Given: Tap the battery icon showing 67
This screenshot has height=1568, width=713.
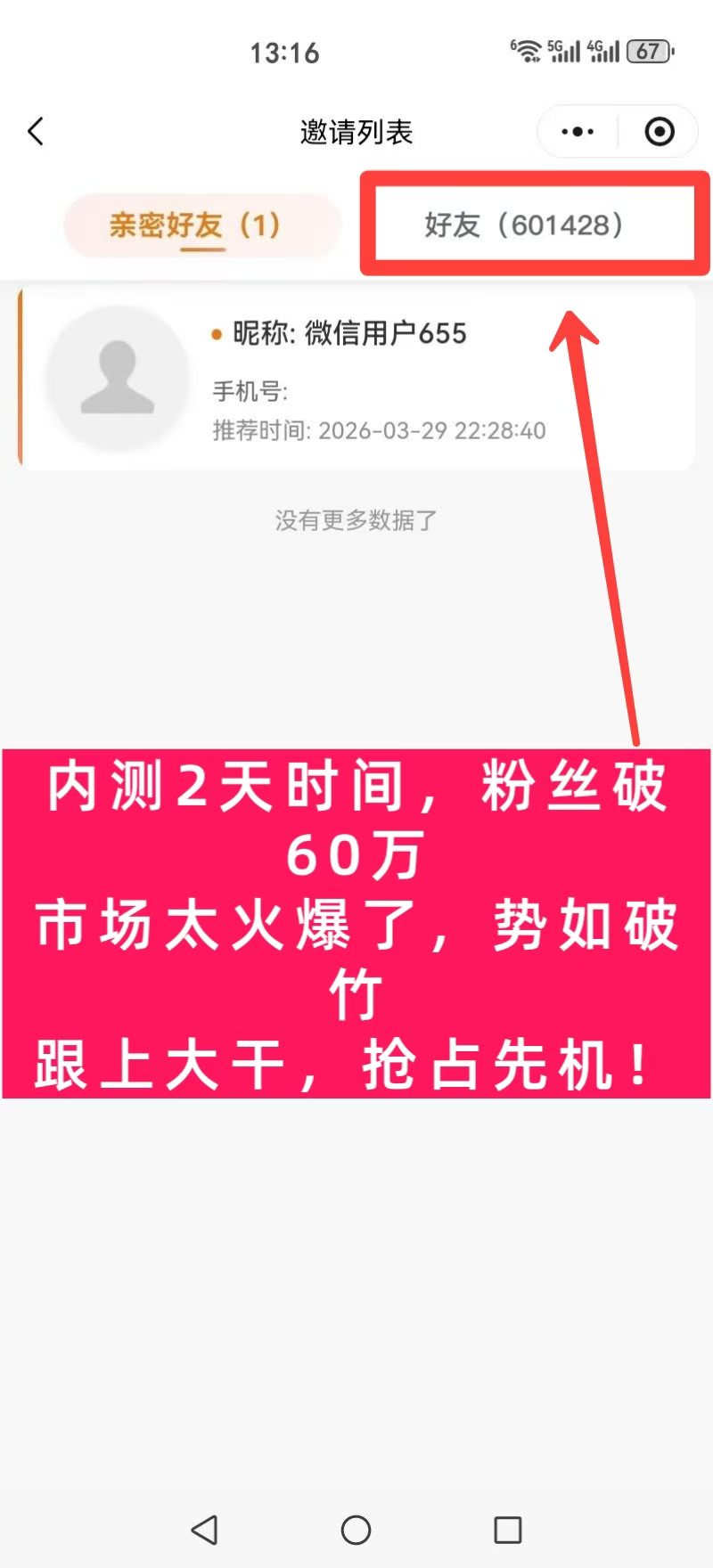Looking at the screenshot, I should [648, 51].
